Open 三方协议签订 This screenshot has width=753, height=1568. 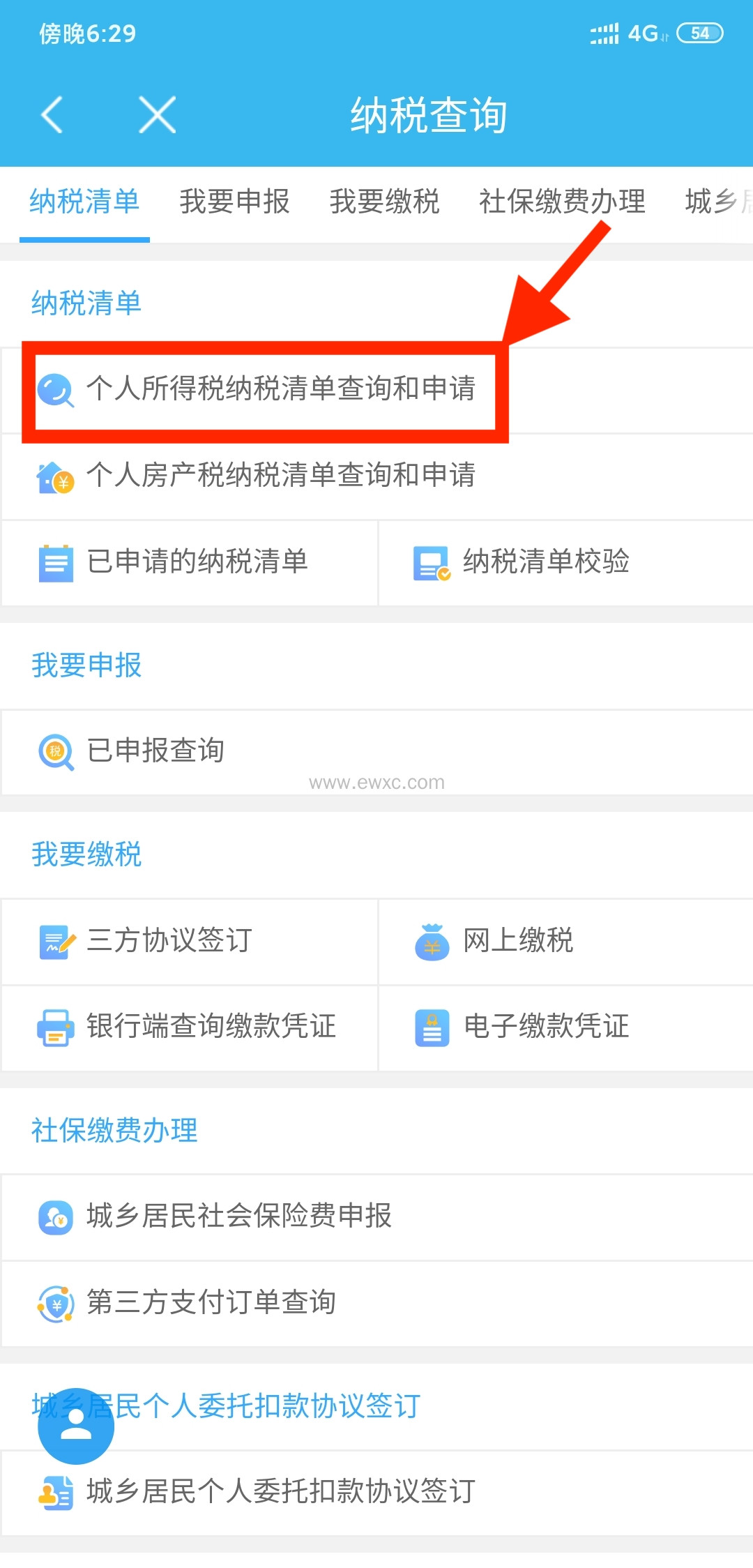click(x=169, y=941)
